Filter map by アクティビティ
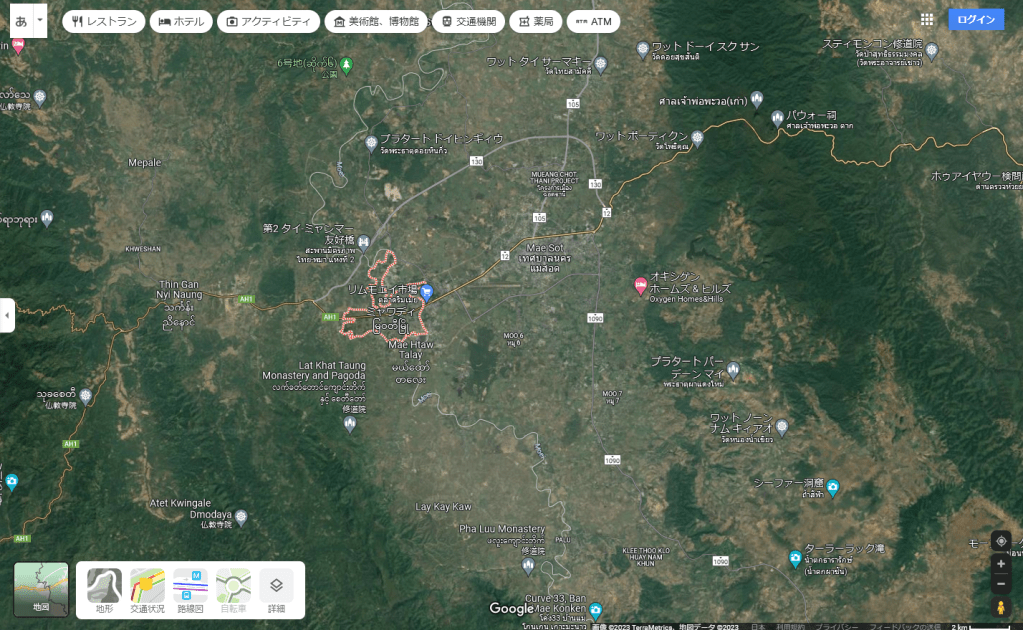This screenshot has height=630, width=1023. click(268, 21)
